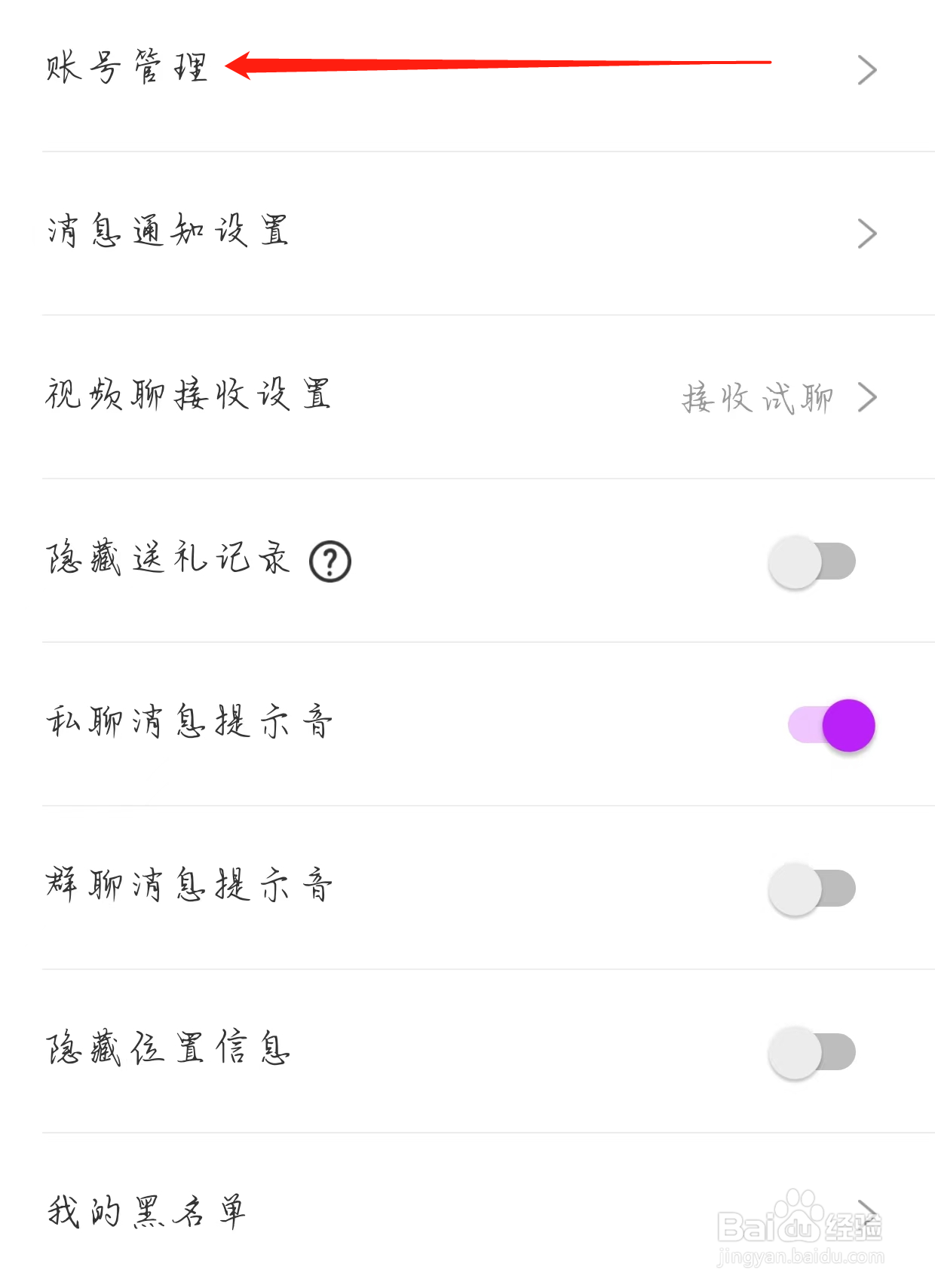Enable 隐藏送礼记录 switch
935x1288 pixels.
(811, 562)
